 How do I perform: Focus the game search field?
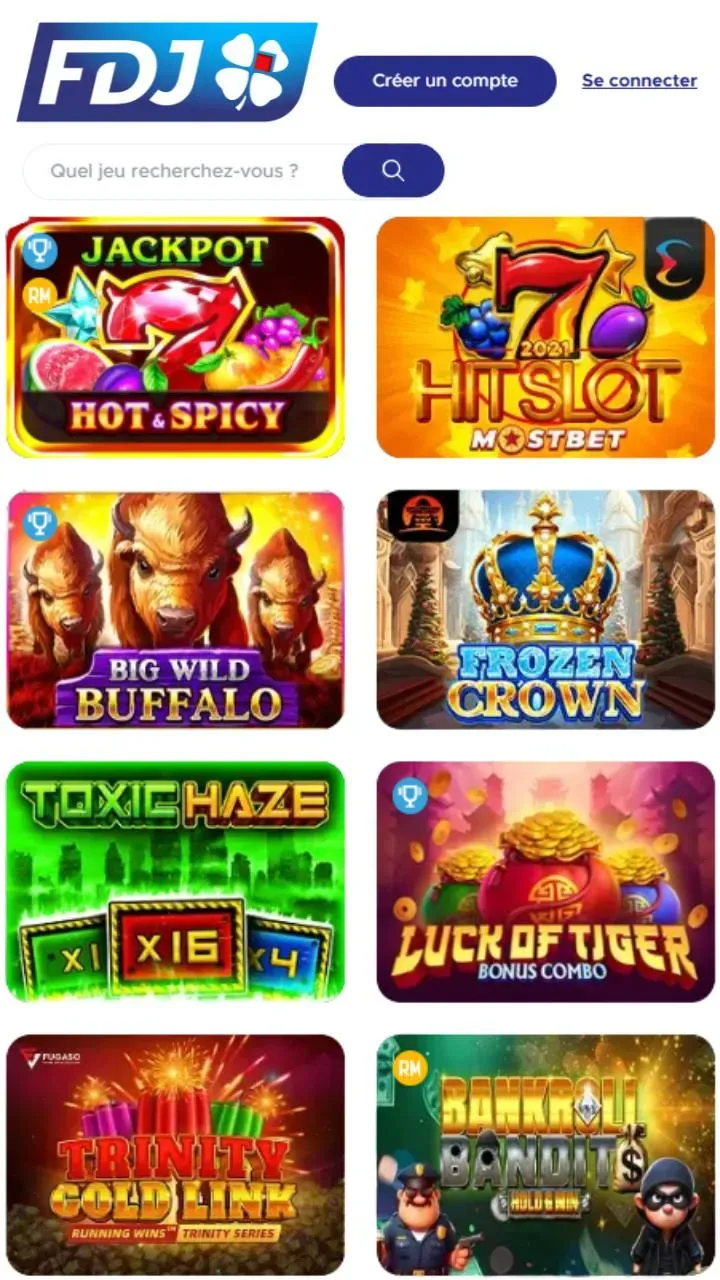point(185,171)
